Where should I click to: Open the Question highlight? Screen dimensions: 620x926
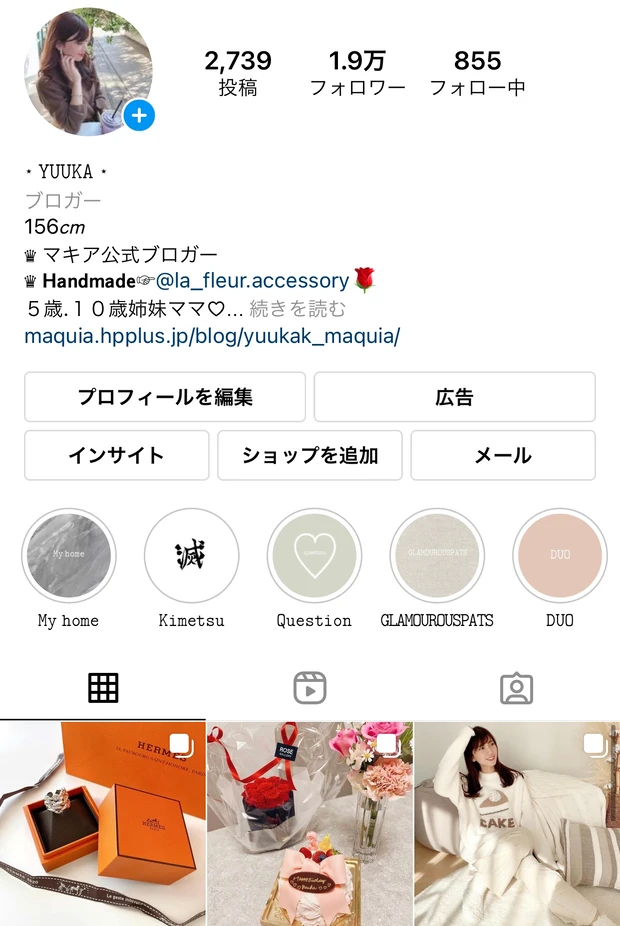tap(314, 556)
